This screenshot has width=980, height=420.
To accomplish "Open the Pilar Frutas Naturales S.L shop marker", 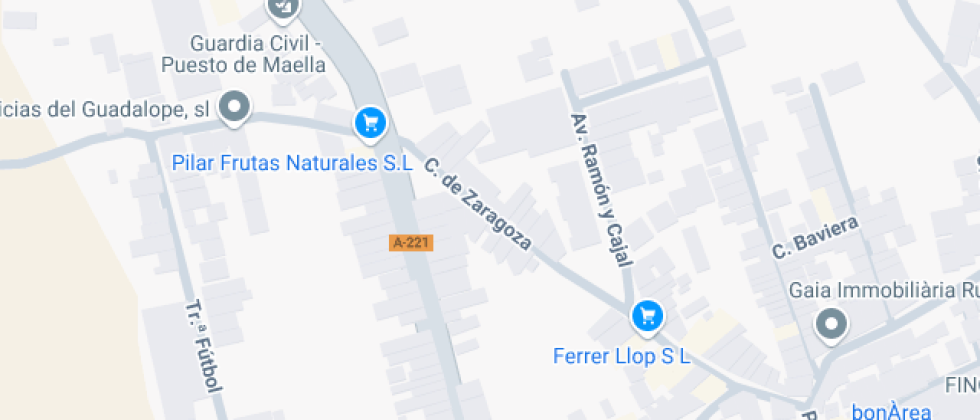I will click(371, 123).
